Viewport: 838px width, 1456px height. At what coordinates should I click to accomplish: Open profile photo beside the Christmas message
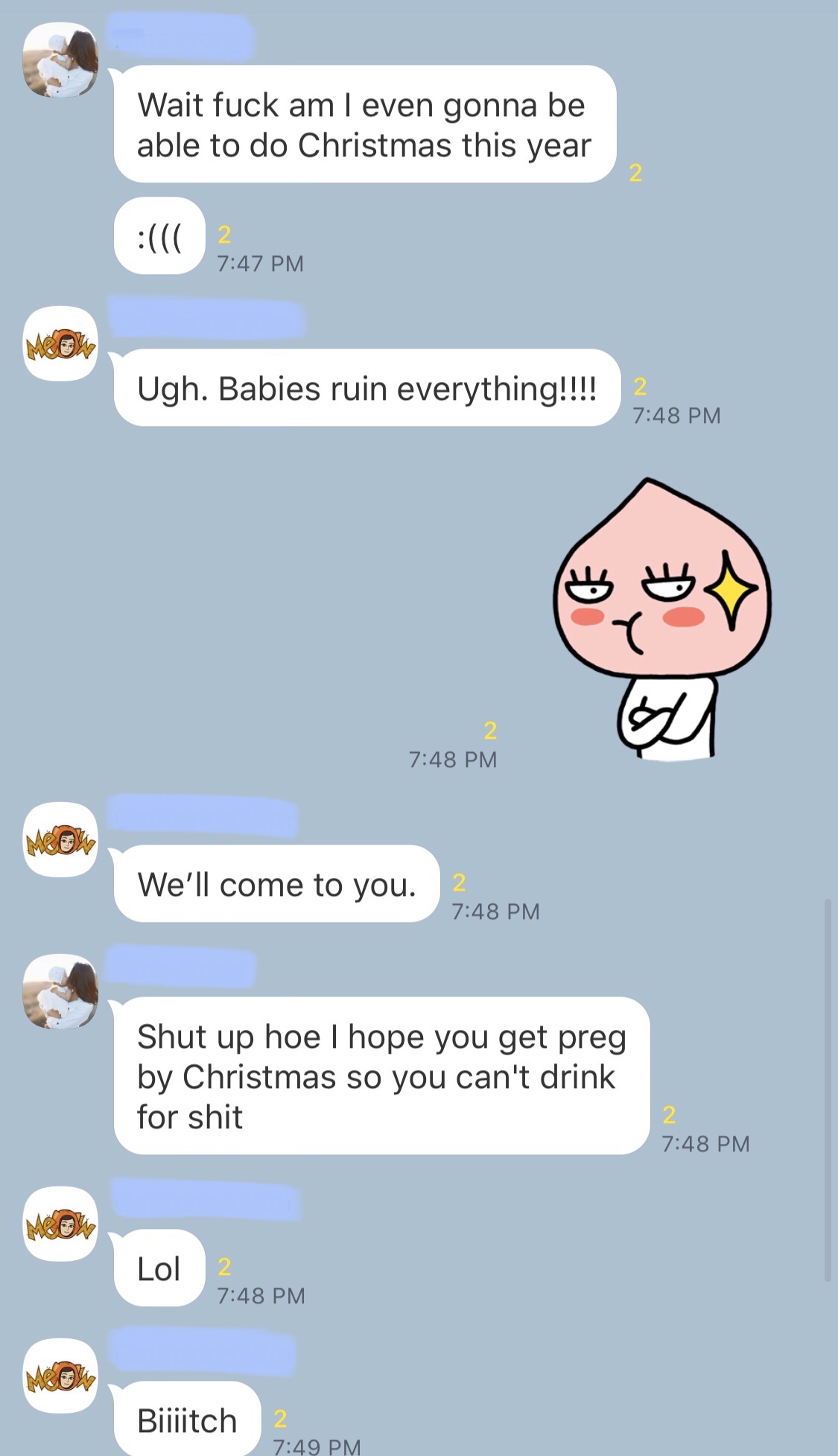[x=60, y=60]
